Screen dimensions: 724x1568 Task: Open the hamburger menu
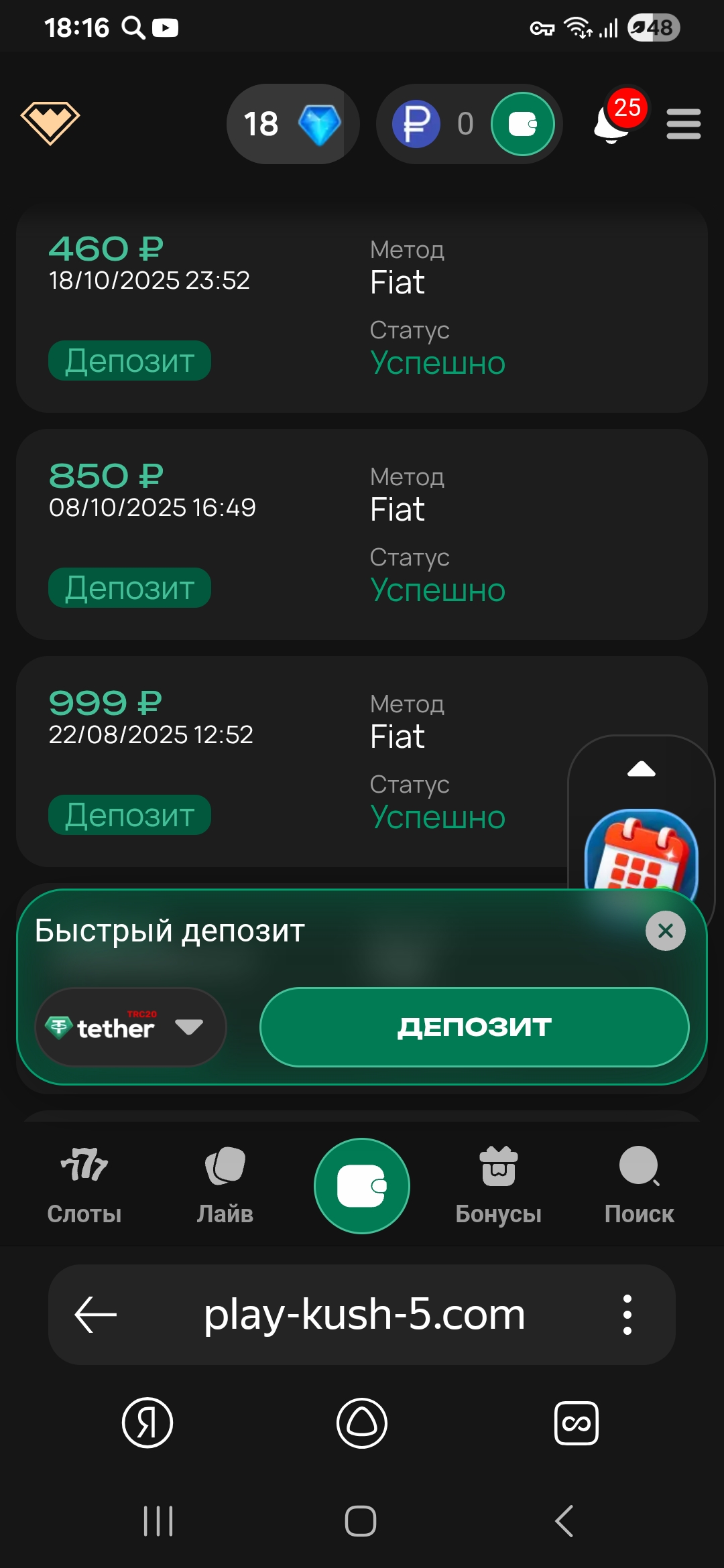(x=683, y=124)
